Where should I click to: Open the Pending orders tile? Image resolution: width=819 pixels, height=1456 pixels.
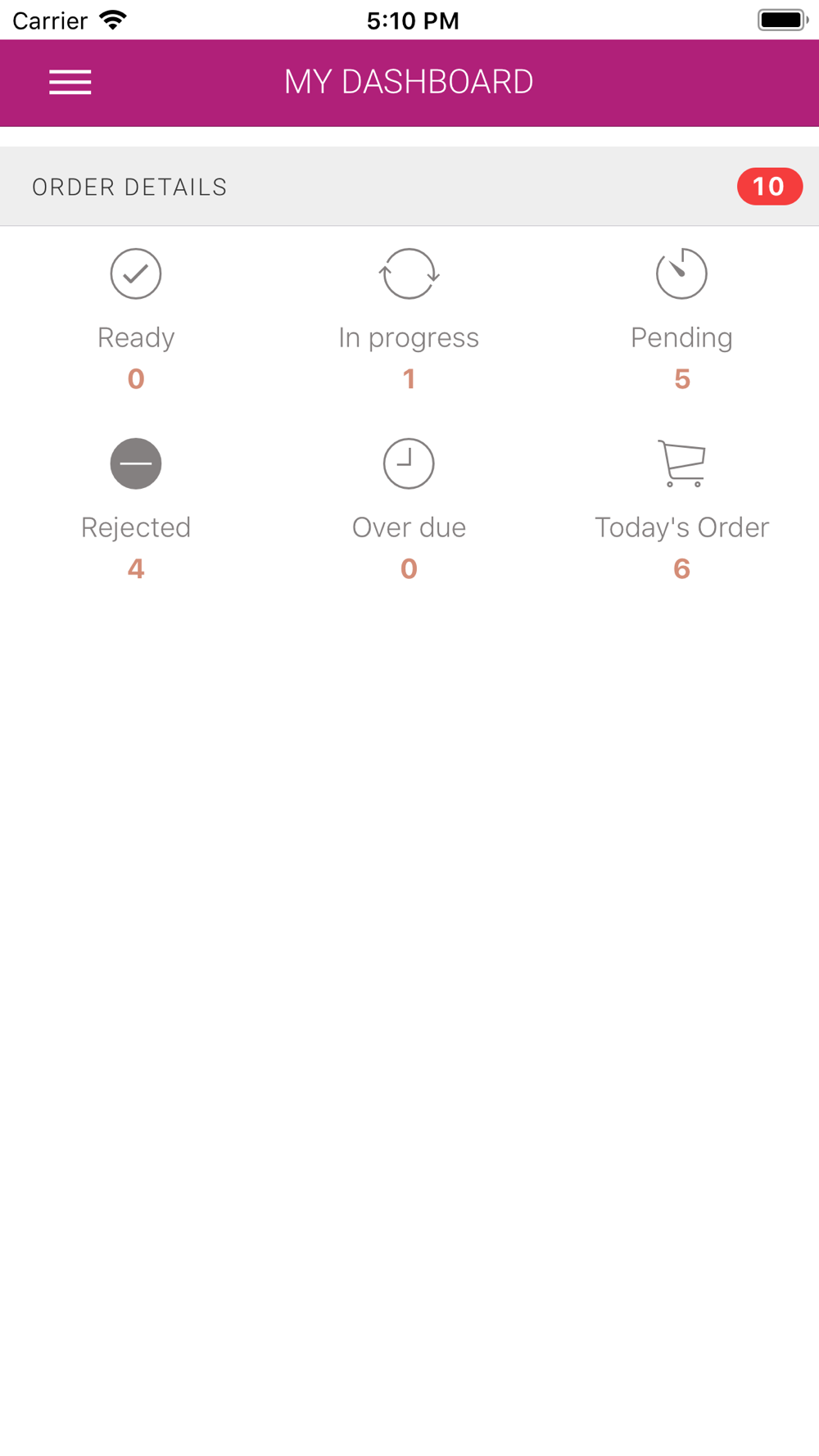(x=681, y=320)
